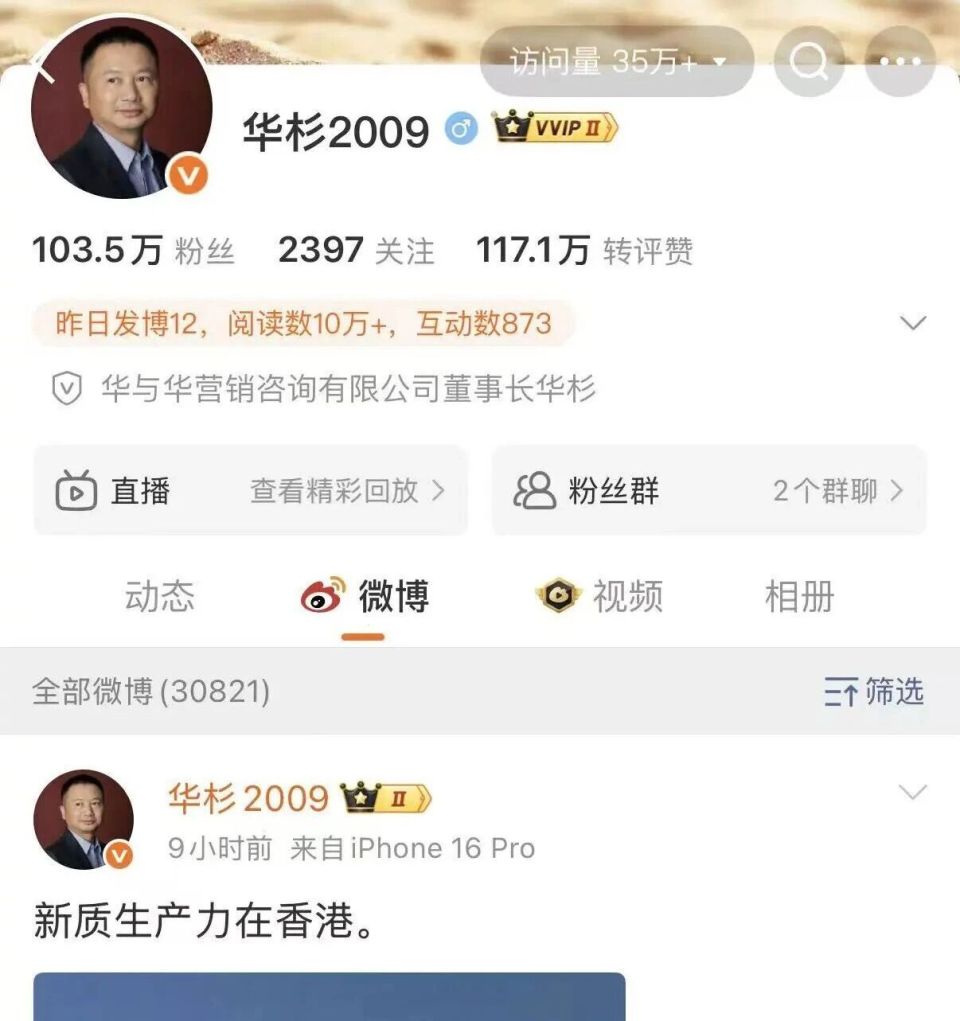Collapse the 华杉2009 post via its chevron
The height and width of the screenshot is (1021, 960).
912,793
